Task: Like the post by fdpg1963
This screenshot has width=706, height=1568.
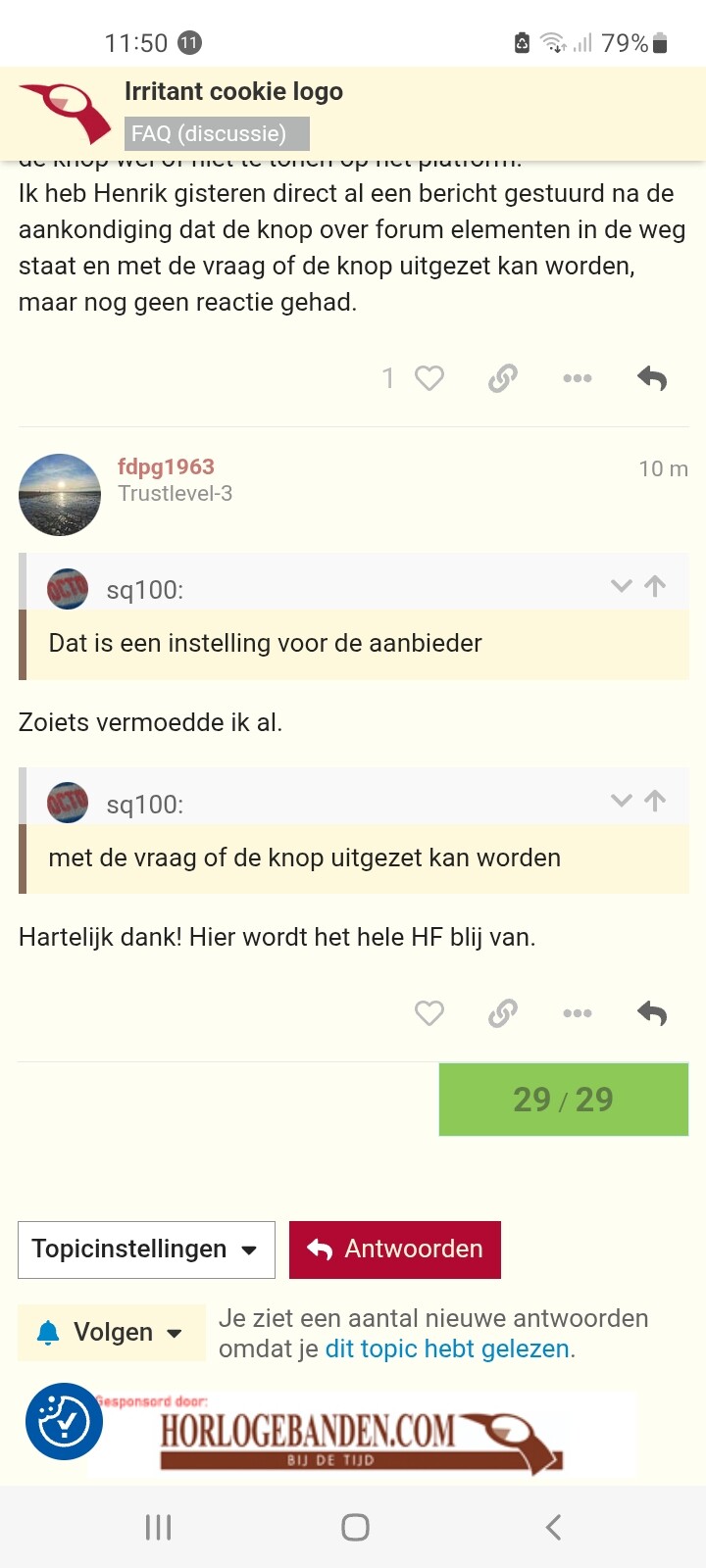Action: click(429, 1012)
